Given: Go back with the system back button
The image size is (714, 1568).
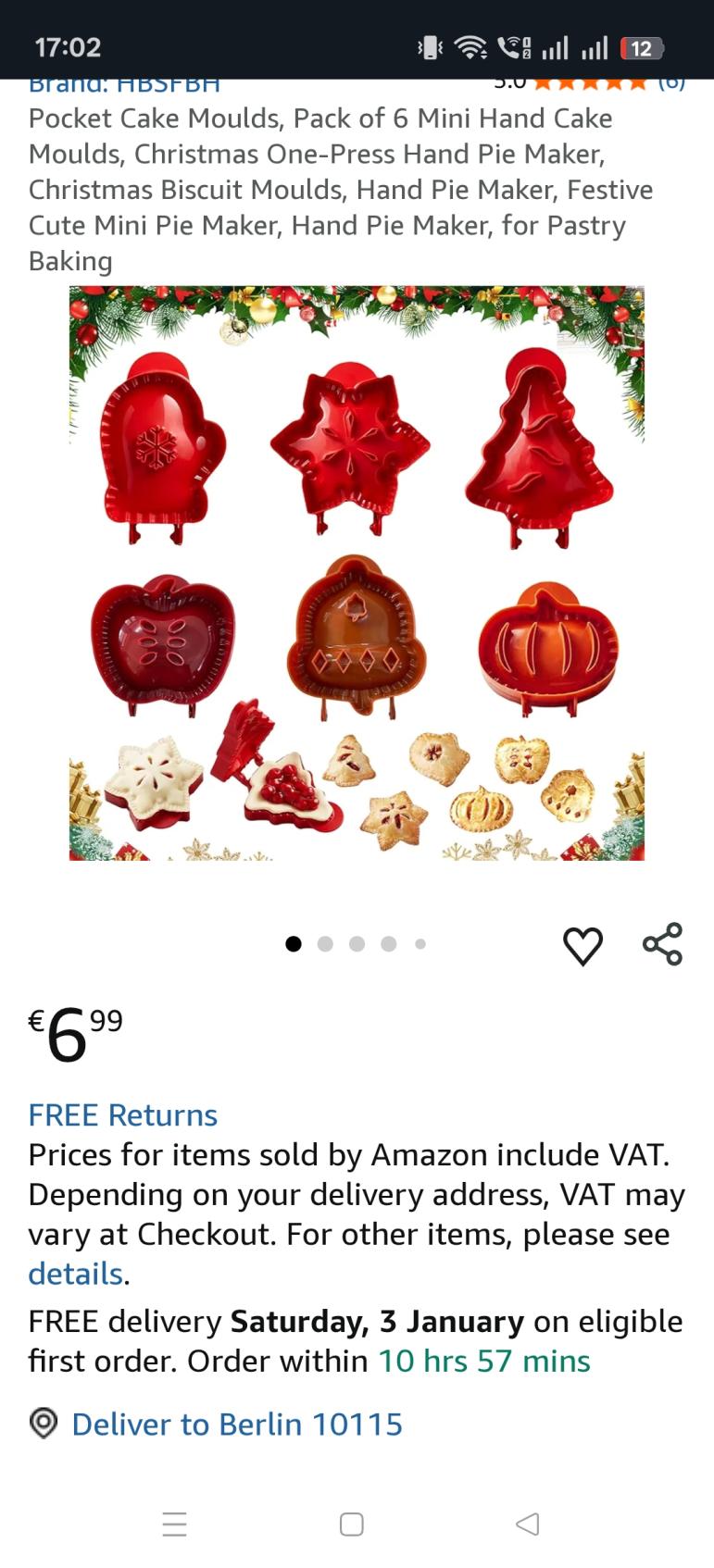Looking at the screenshot, I should click(527, 1524).
